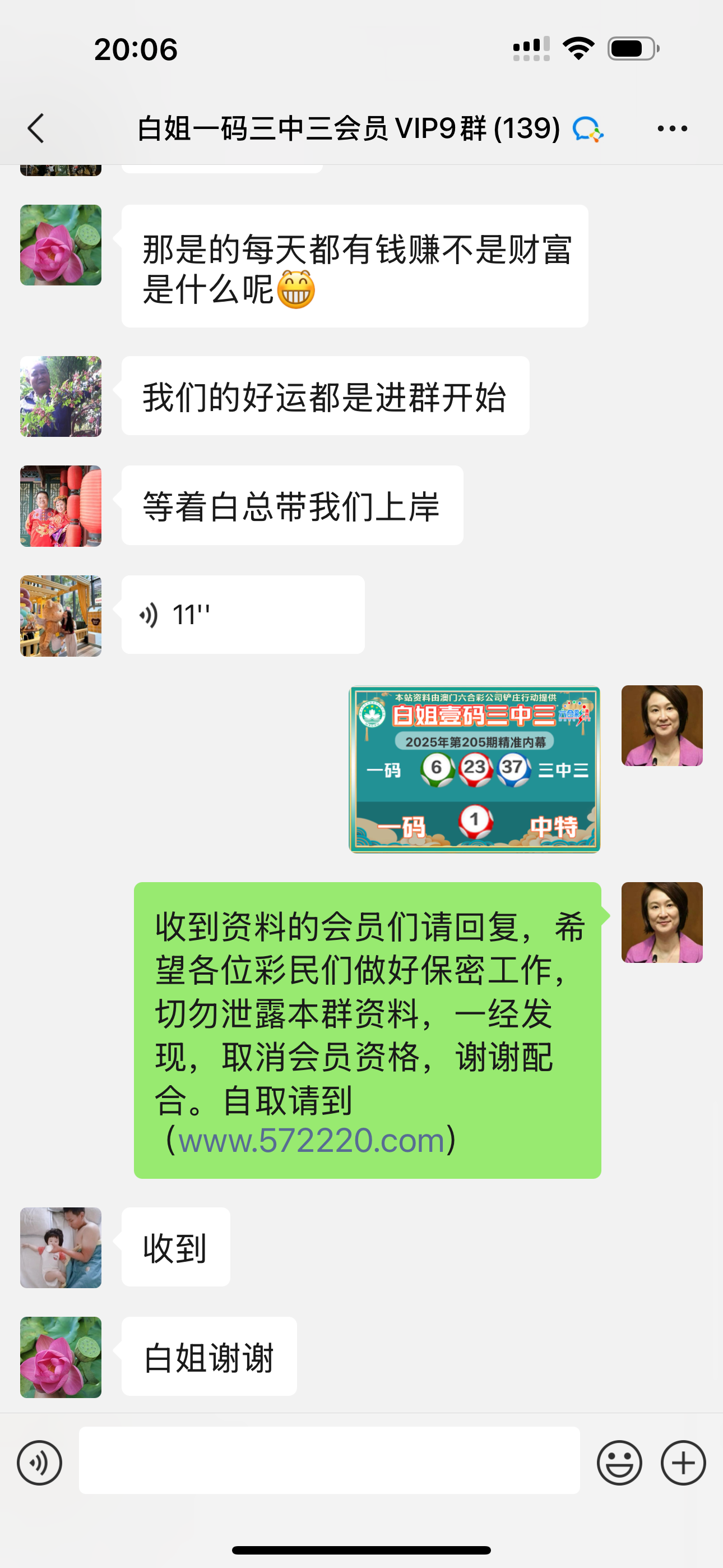Viewport: 723px width, 1568px height.
Task: Open the lotus avatar on "白姐谢谢" message
Action: [61, 1357]
